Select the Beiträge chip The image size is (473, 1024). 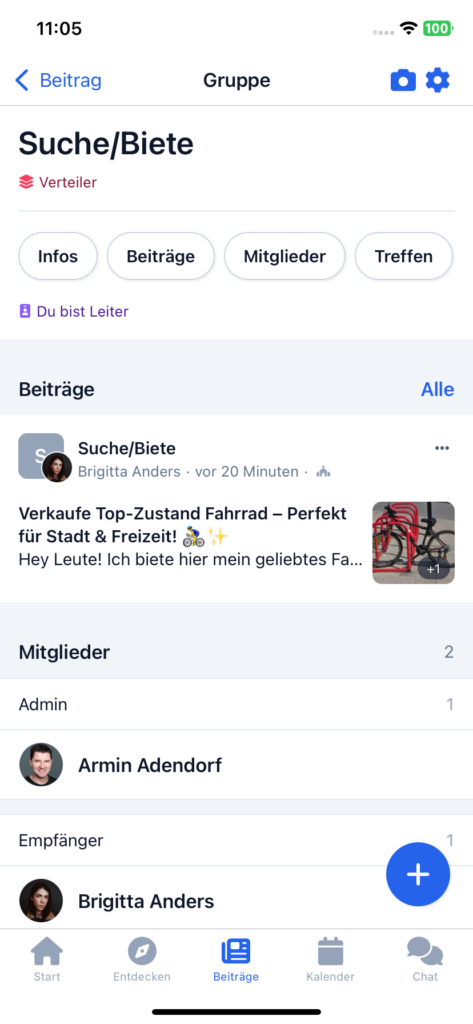(x=161, y=256)
